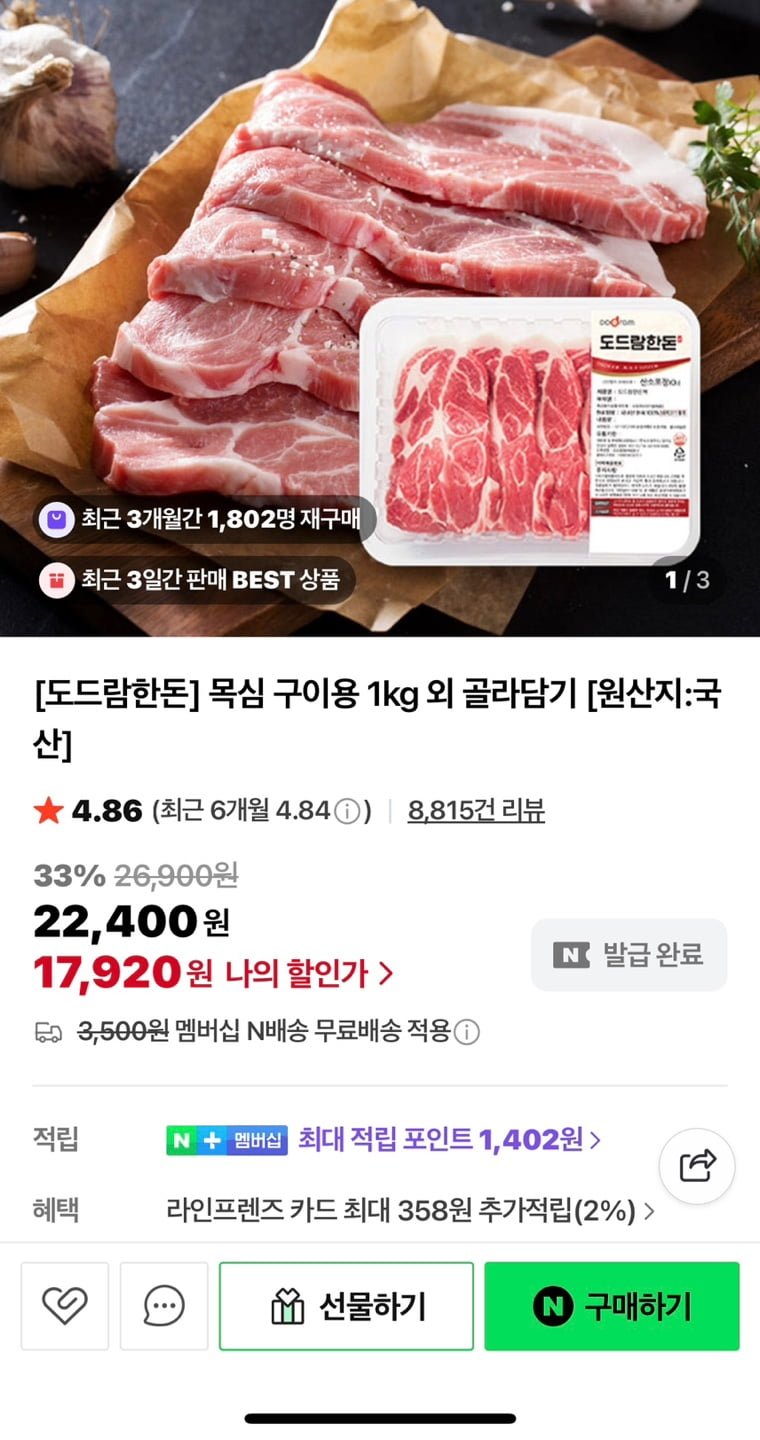Screen dimensions: 760x1440
Task: Show info about 멤버십 N배송 무료배송
Action: click(467, 1032)
